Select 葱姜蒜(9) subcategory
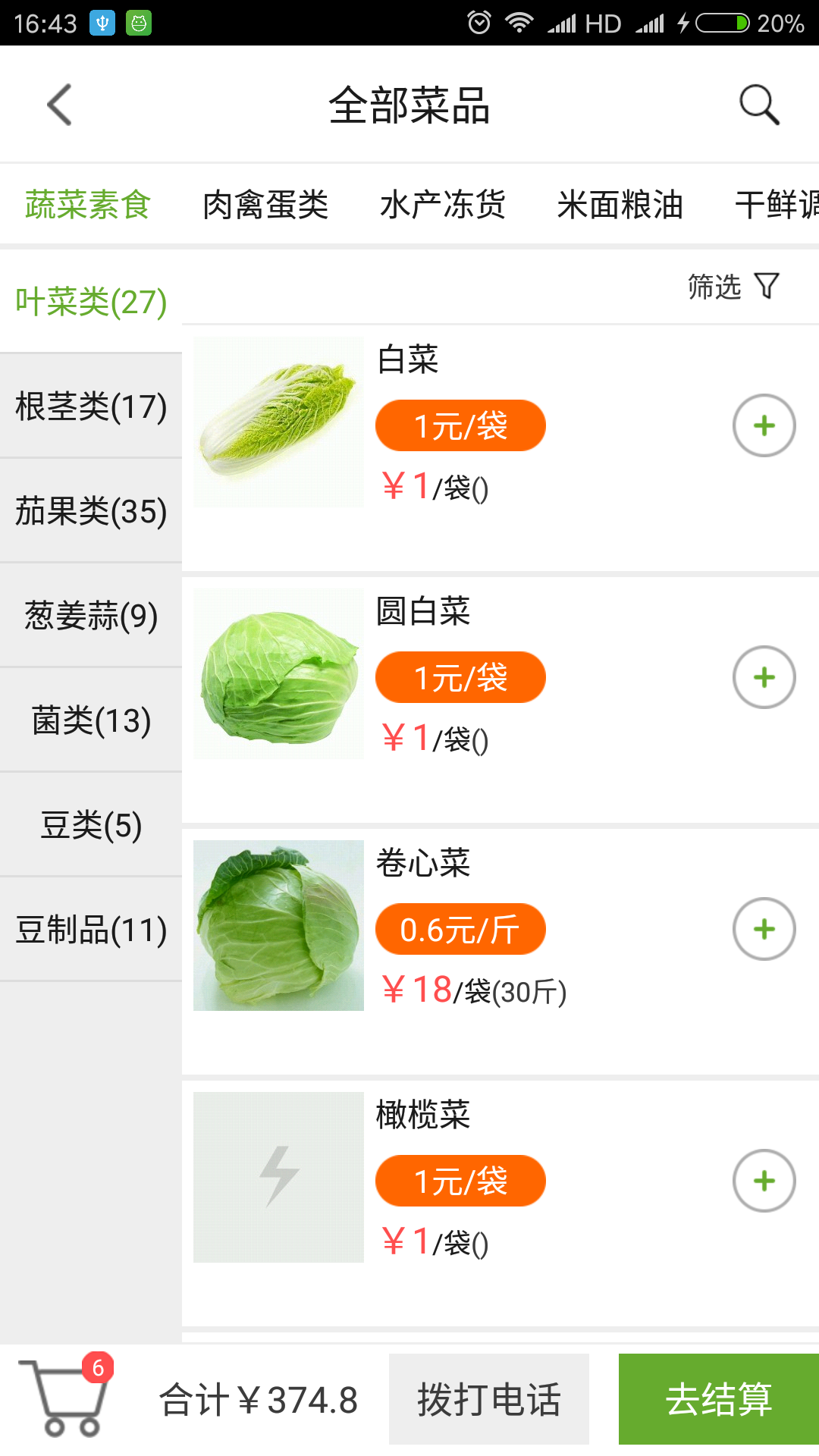 (91, 616)
